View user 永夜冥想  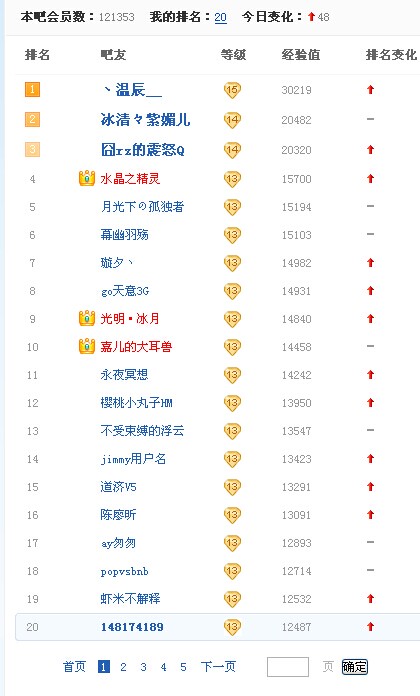point(124,375)
